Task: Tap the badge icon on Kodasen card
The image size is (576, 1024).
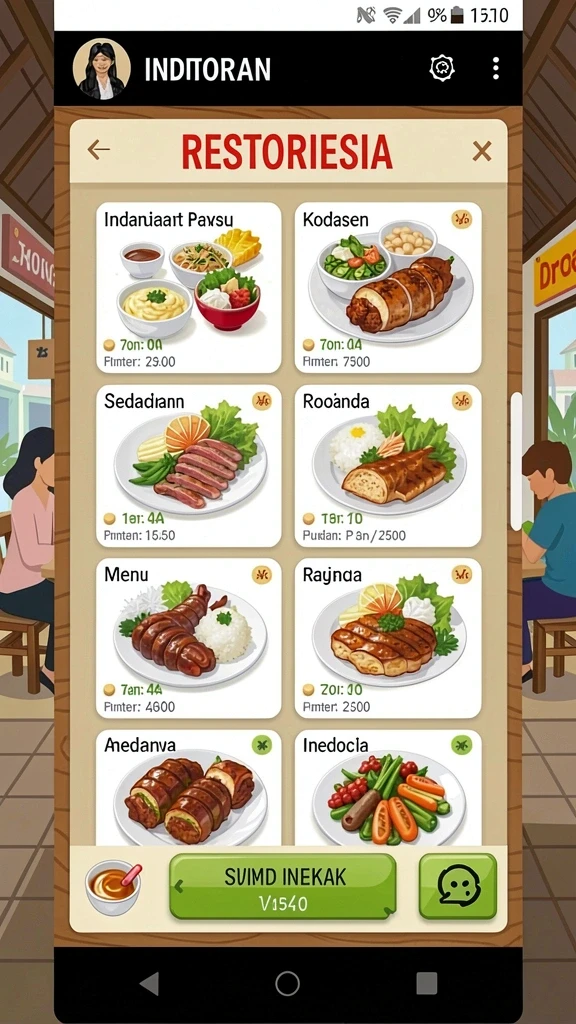Action: pos(462,219)
